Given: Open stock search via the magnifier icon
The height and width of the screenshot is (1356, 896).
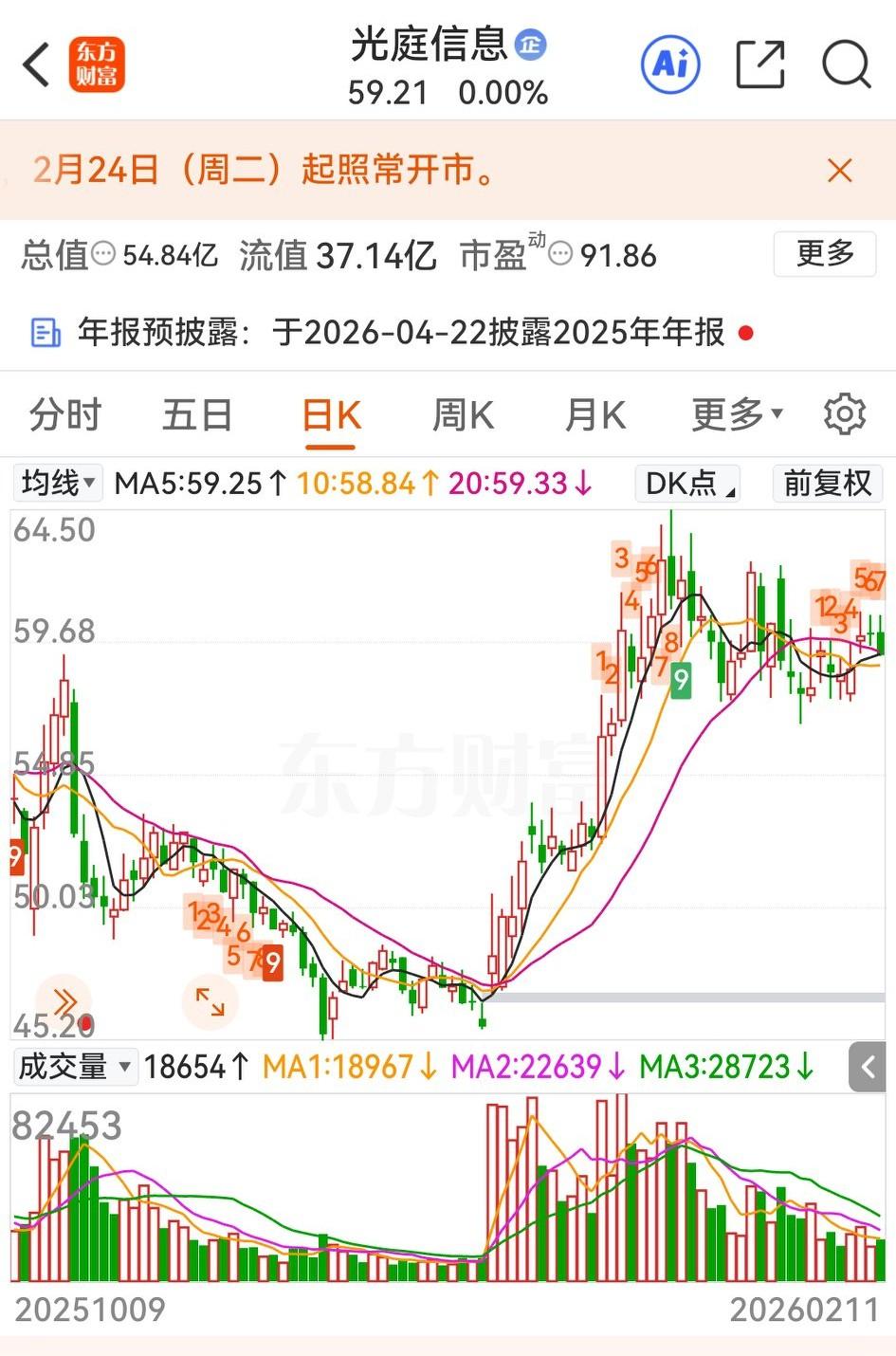Looking at the screenshot, I should pyautogui.click(x=845, y=64).
